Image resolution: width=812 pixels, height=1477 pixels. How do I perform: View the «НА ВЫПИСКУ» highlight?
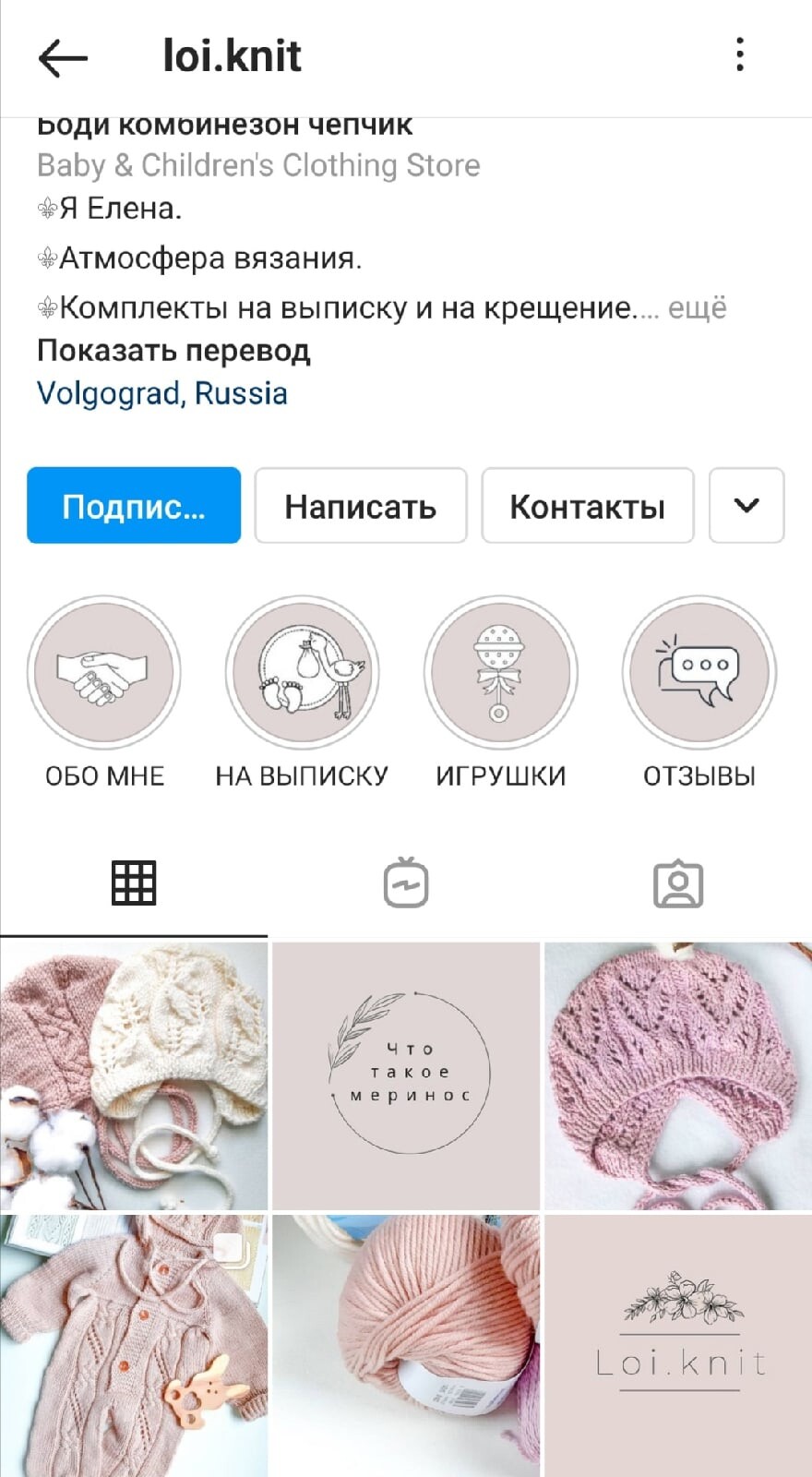pos(303,671)
